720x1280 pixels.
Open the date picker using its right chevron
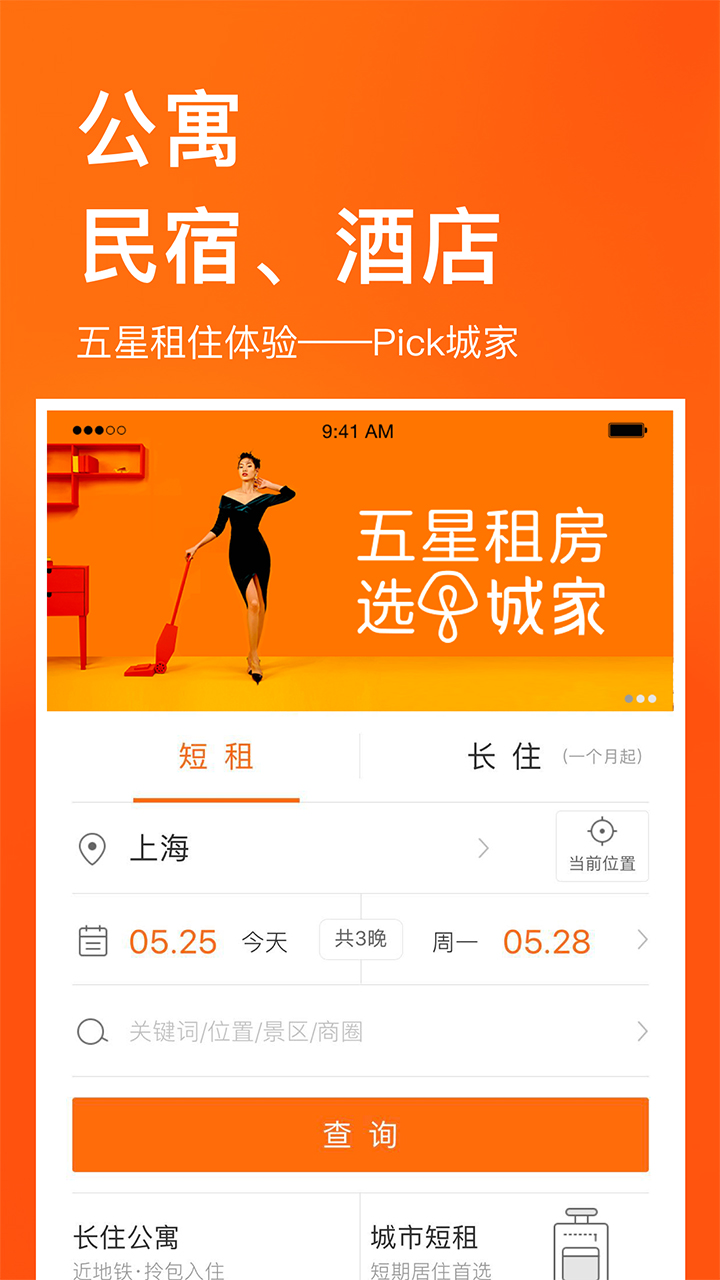pyautogui.click(x=641, y=939)
